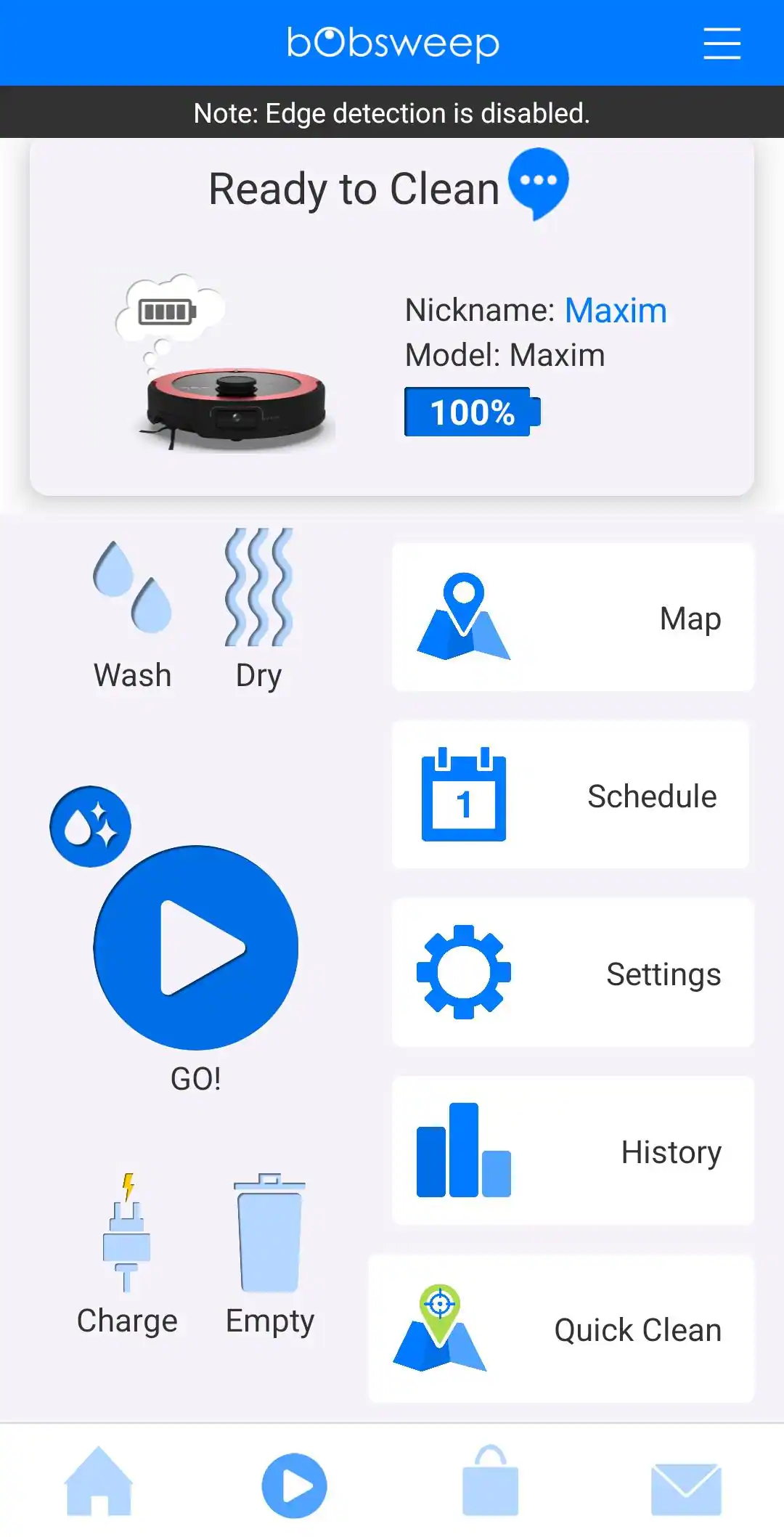Open the envelope messages tab

click(x=686, y=1490)
